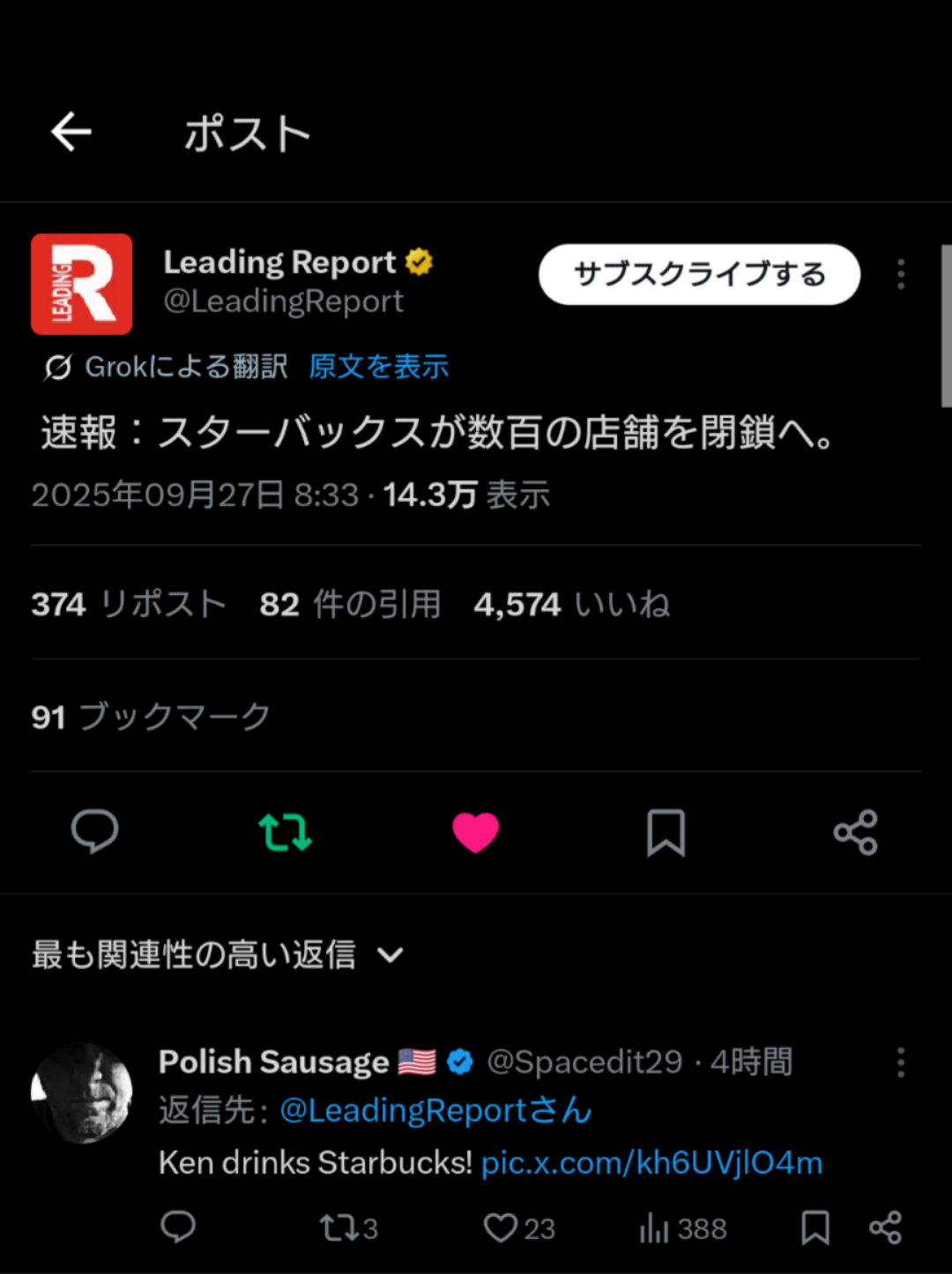
Task: Open the pic.x.com link in the reply
Action: click(651, 1163)
